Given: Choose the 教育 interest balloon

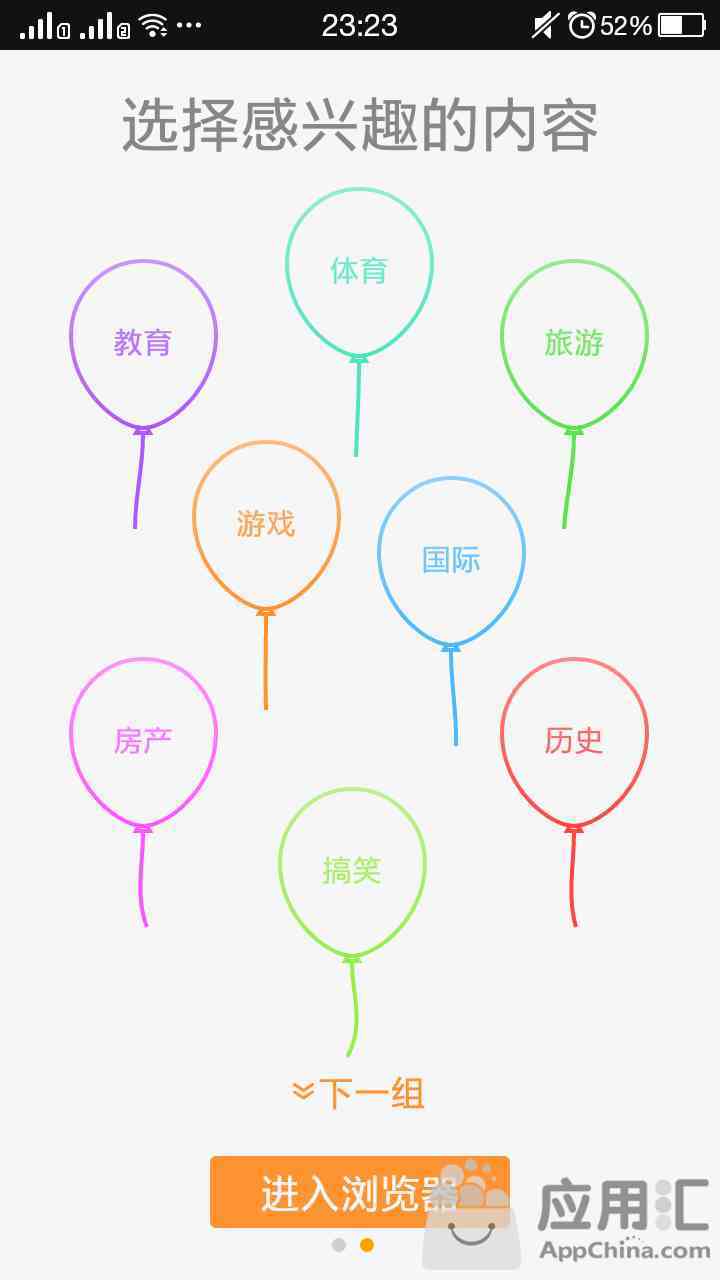Looking at the screenshot, I should tap(143, 343).
